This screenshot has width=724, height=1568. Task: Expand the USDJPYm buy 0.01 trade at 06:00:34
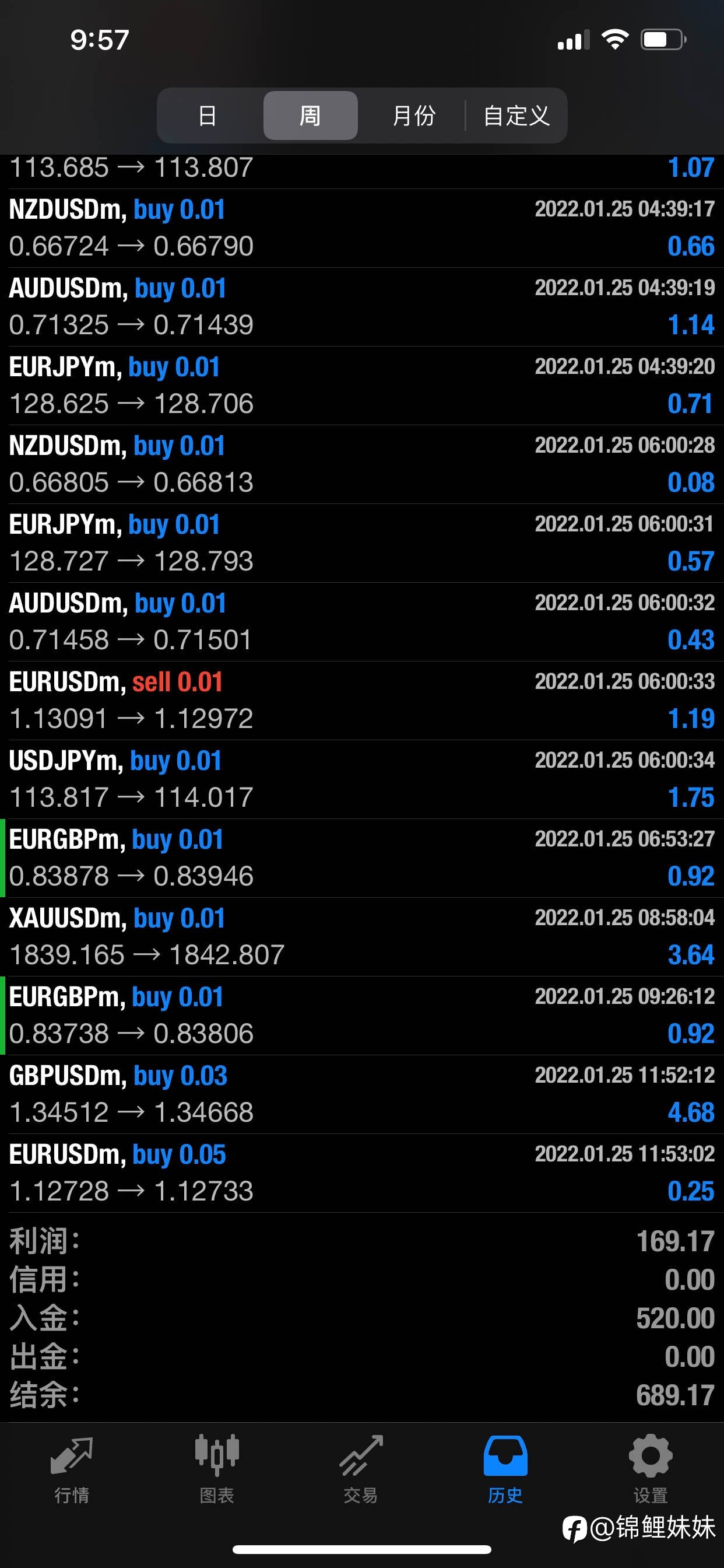(x=362, y=779)
